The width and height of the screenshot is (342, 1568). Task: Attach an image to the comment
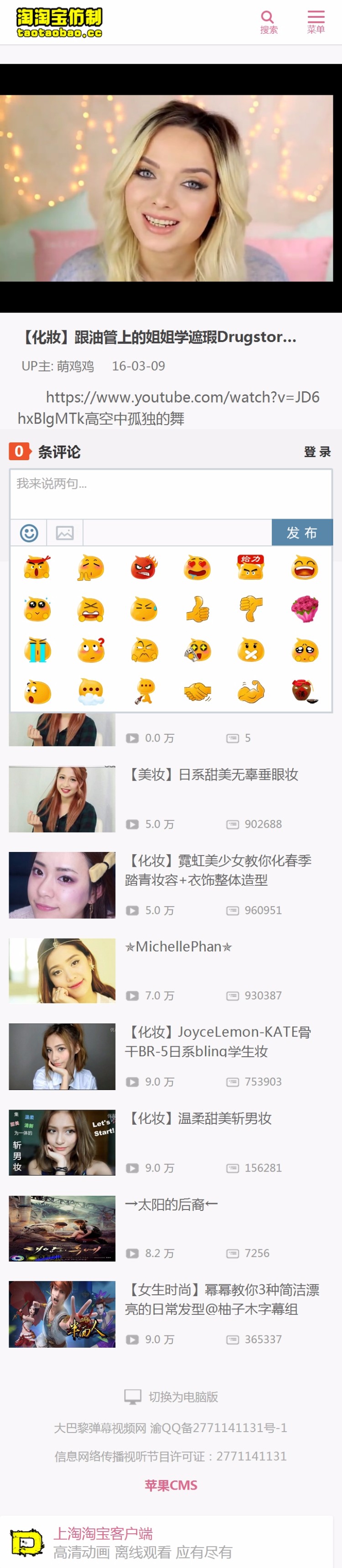pos(64,533)
